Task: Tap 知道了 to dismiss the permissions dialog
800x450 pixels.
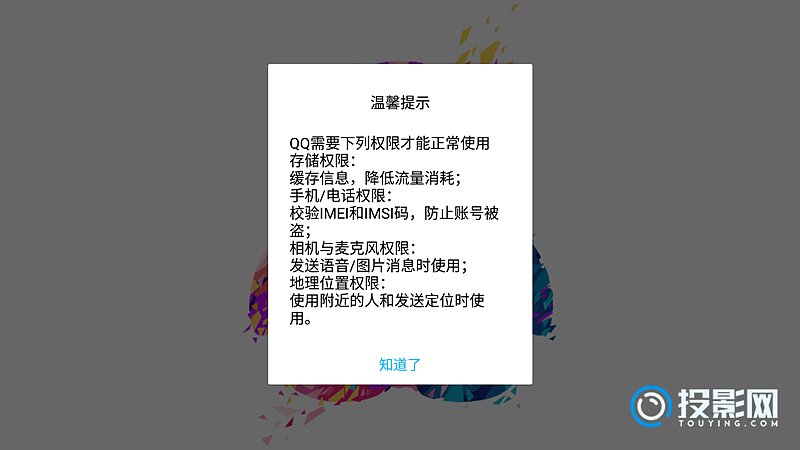Action: (x=400, y=364)
